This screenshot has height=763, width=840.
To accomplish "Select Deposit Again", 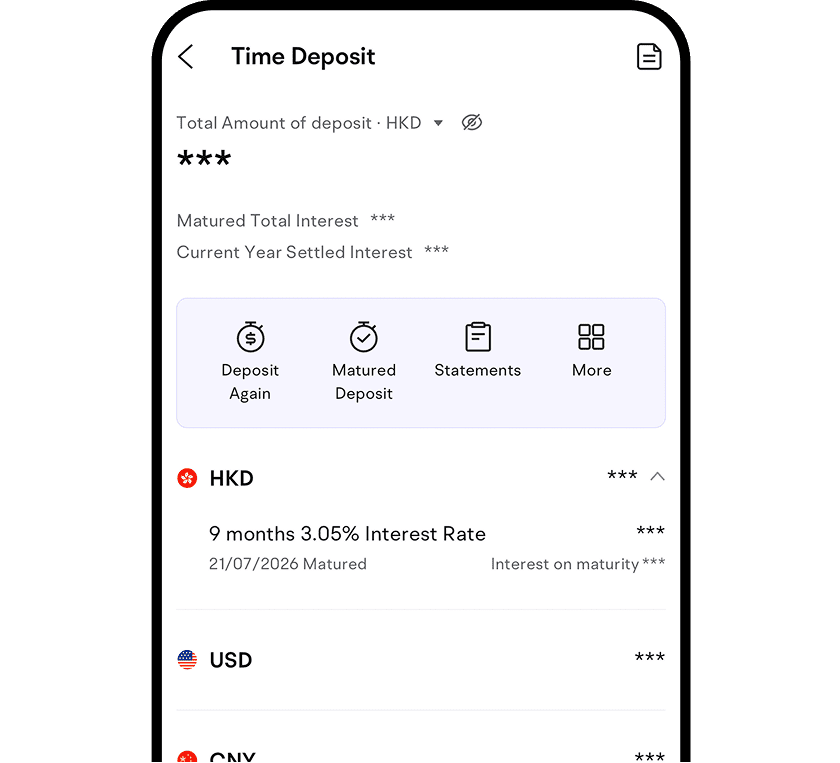I will tap(250, 361).
